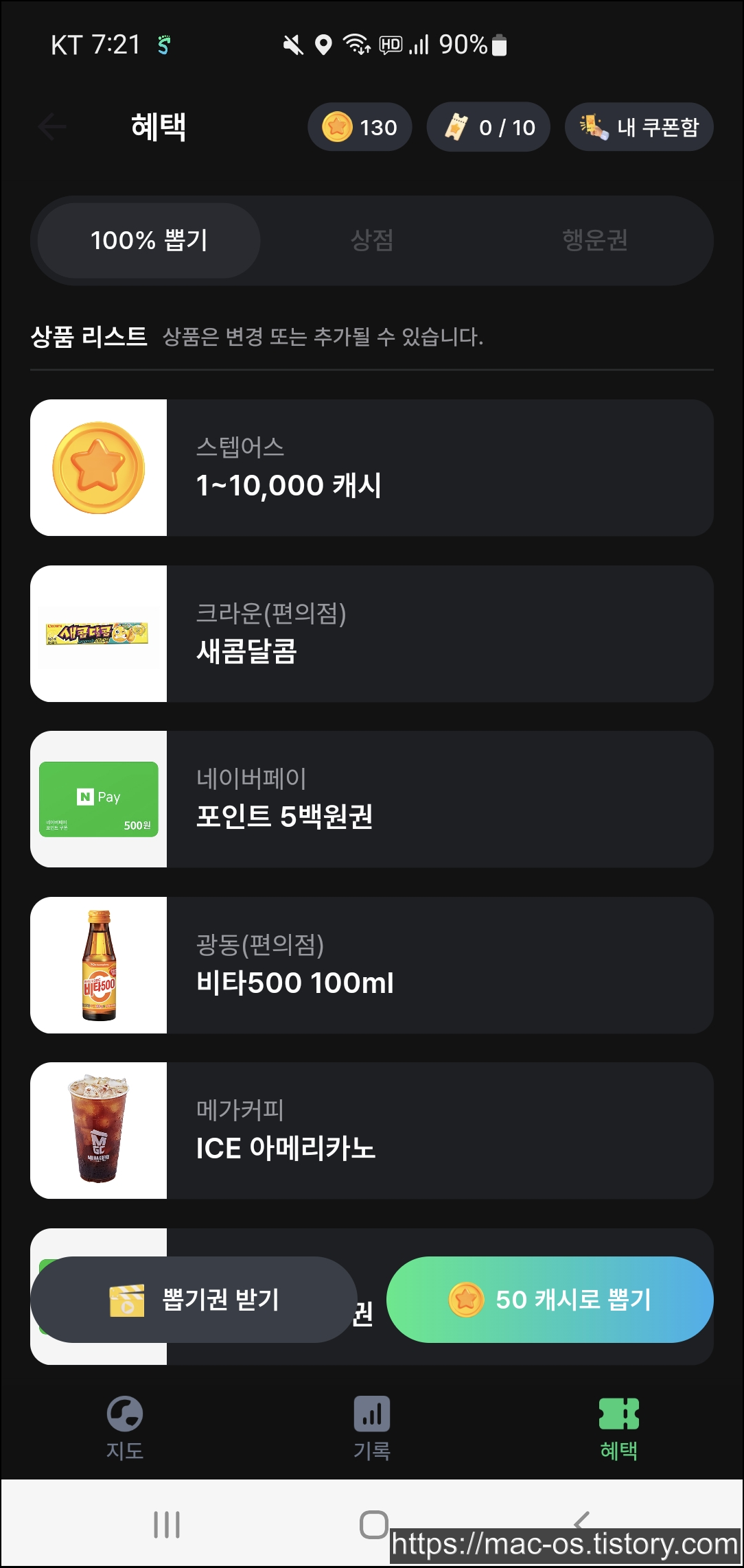
Task: Switch to the 행운권 tab
Action: 594,240
